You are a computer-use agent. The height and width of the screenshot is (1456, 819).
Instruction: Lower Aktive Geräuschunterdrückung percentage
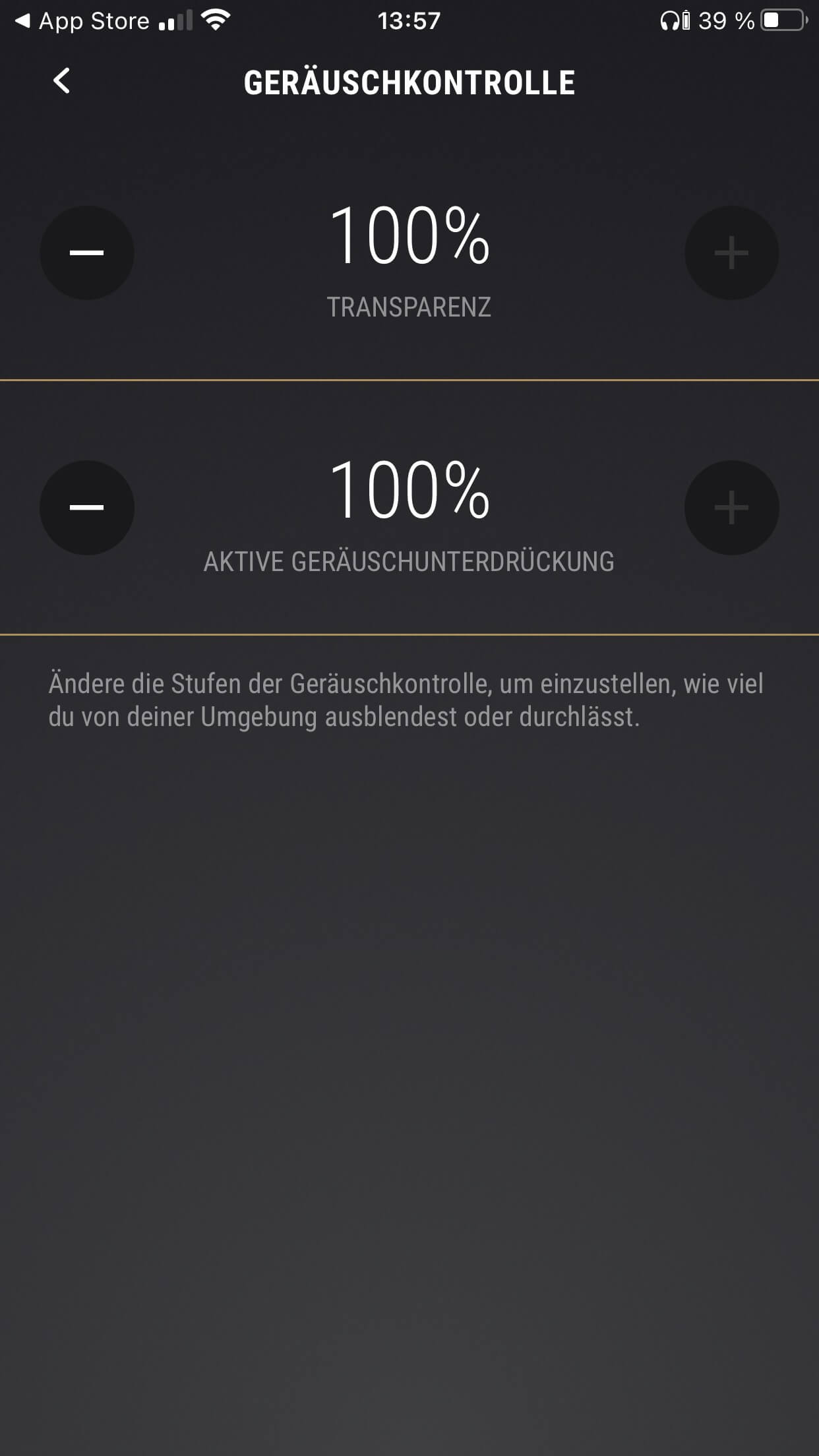pyautogui.click(x=87, y=507)
